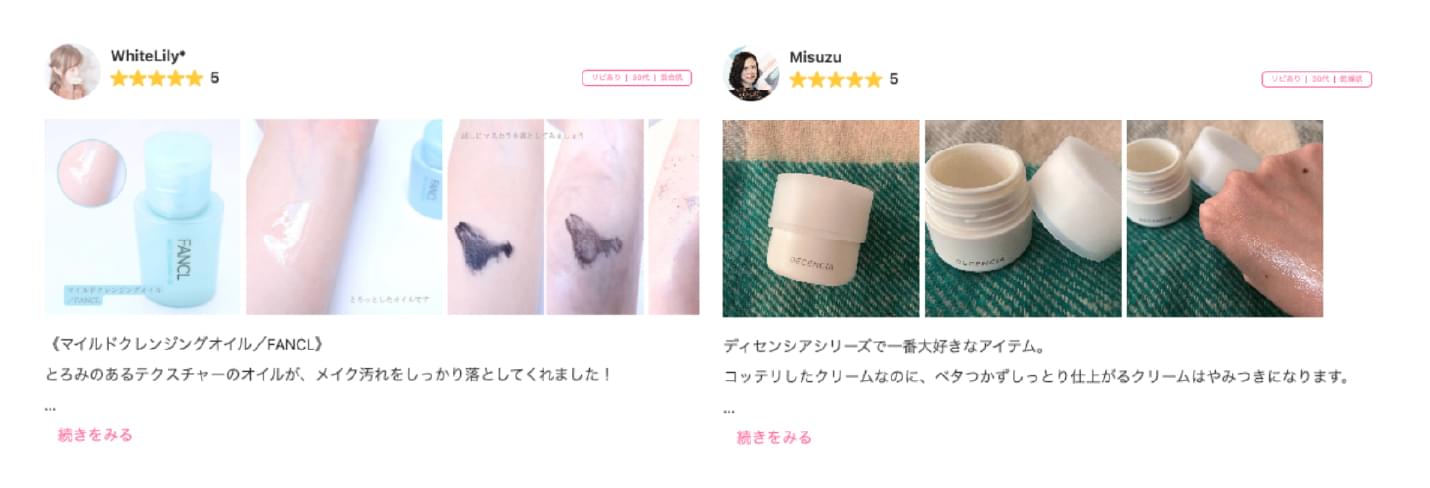The width and height of the screenshot is (1430, 488).
Task: Expand Misuzu's cream review with 続きをみる
Action: [x=774, y=438]
